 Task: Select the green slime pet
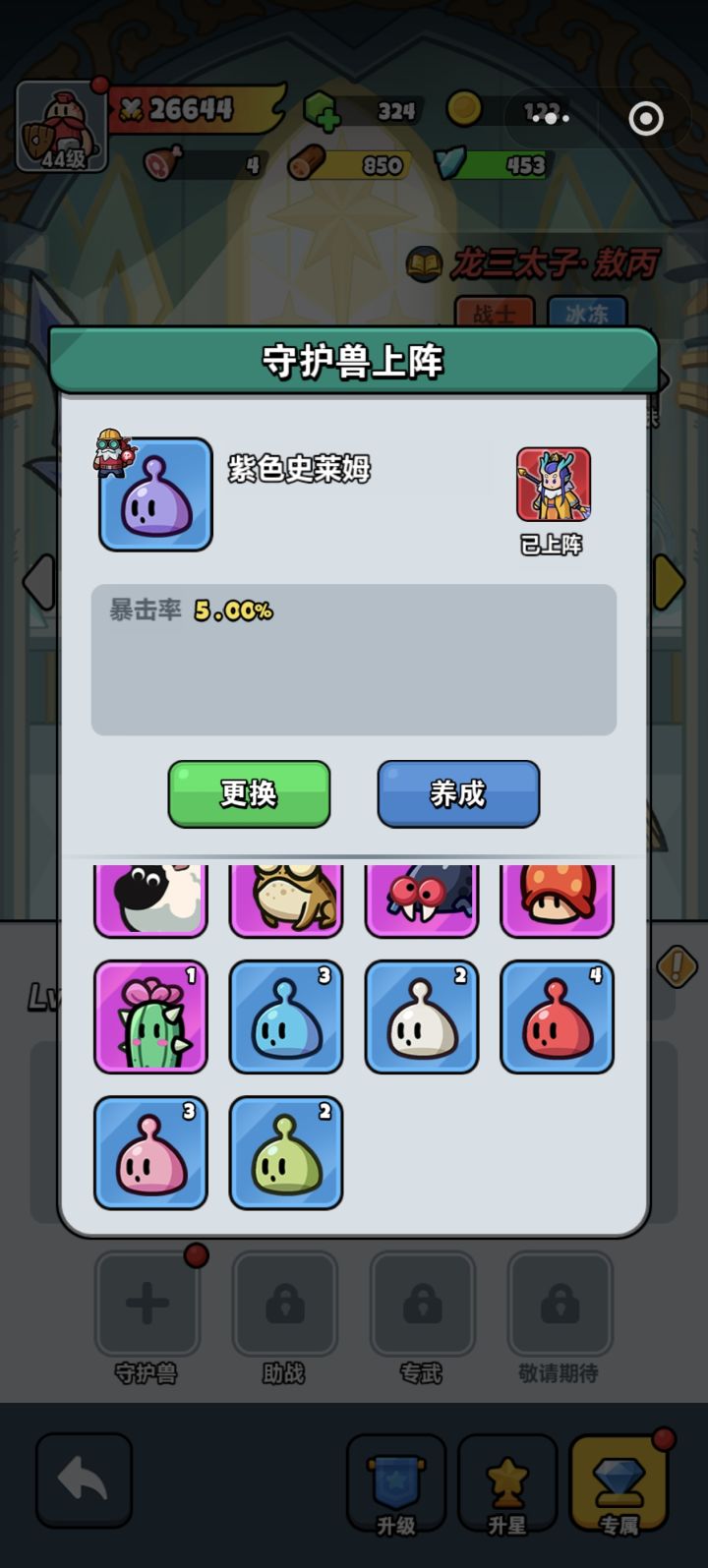pyautogui.click(x=285, y=1152)
